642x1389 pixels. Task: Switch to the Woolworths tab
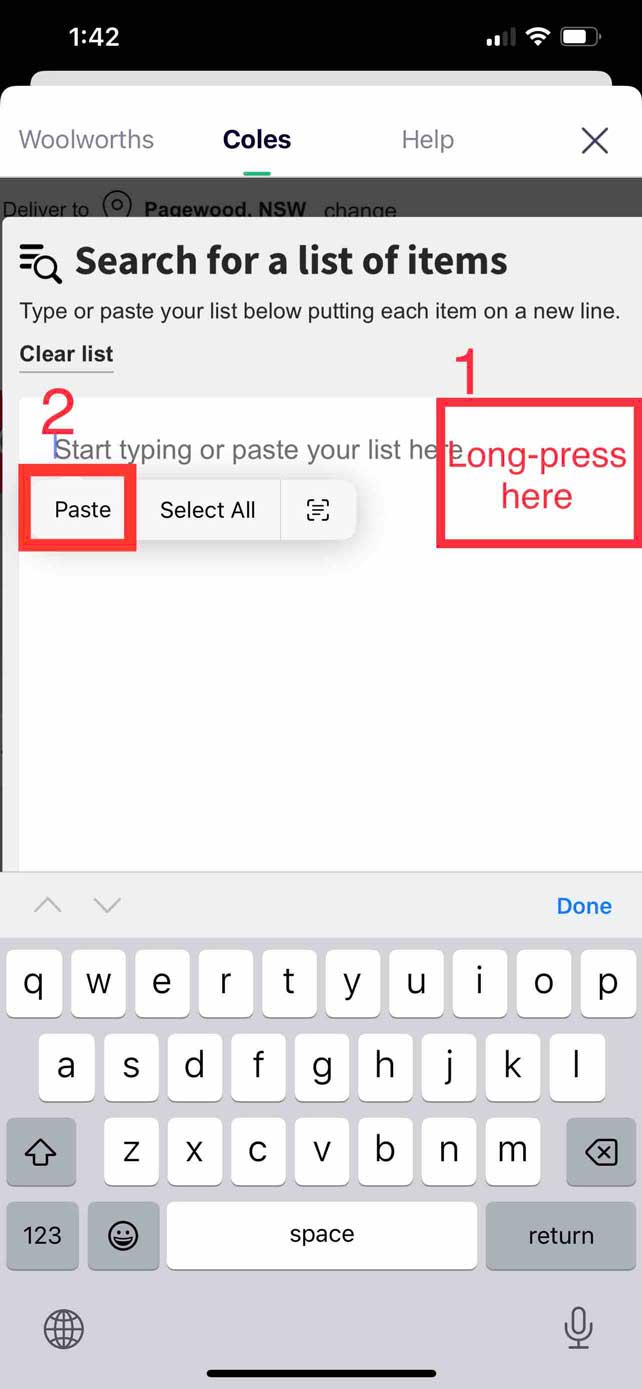pyautogui.click(x=86, y=139)
